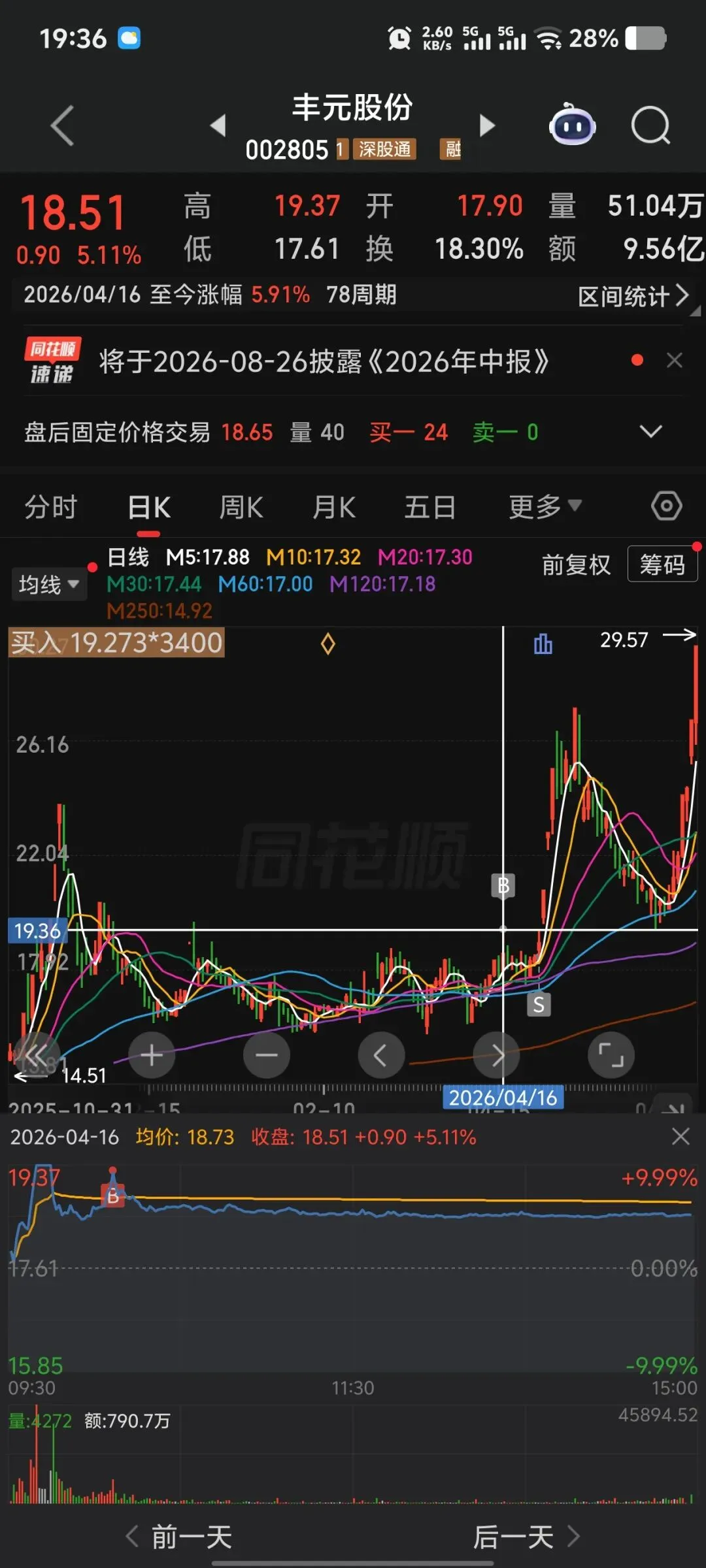Open the 均线 indicator dropdown

coord(48,584)
